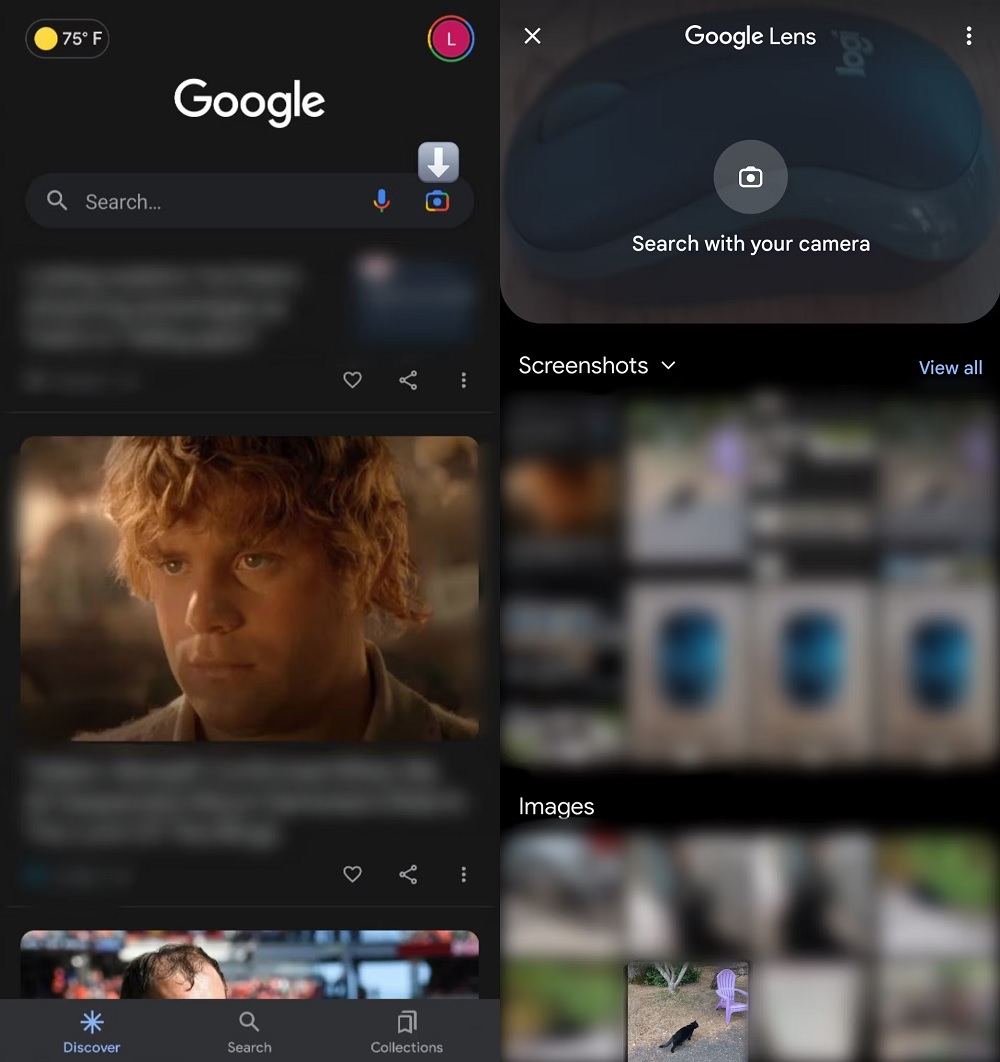Tap the blue download arrow above the search bar
The image size is (1000, 1062).
438,161
